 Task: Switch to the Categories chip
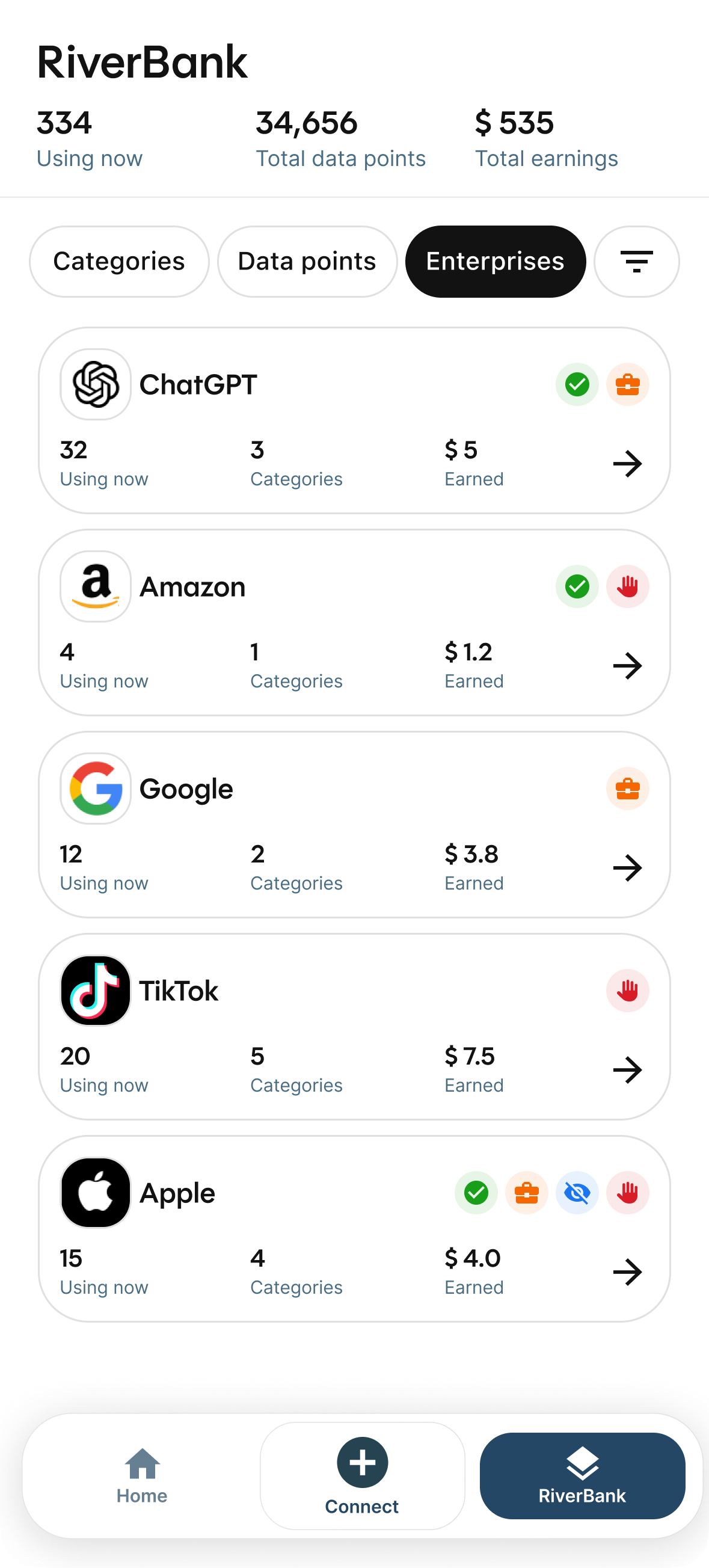click(119, 262)
